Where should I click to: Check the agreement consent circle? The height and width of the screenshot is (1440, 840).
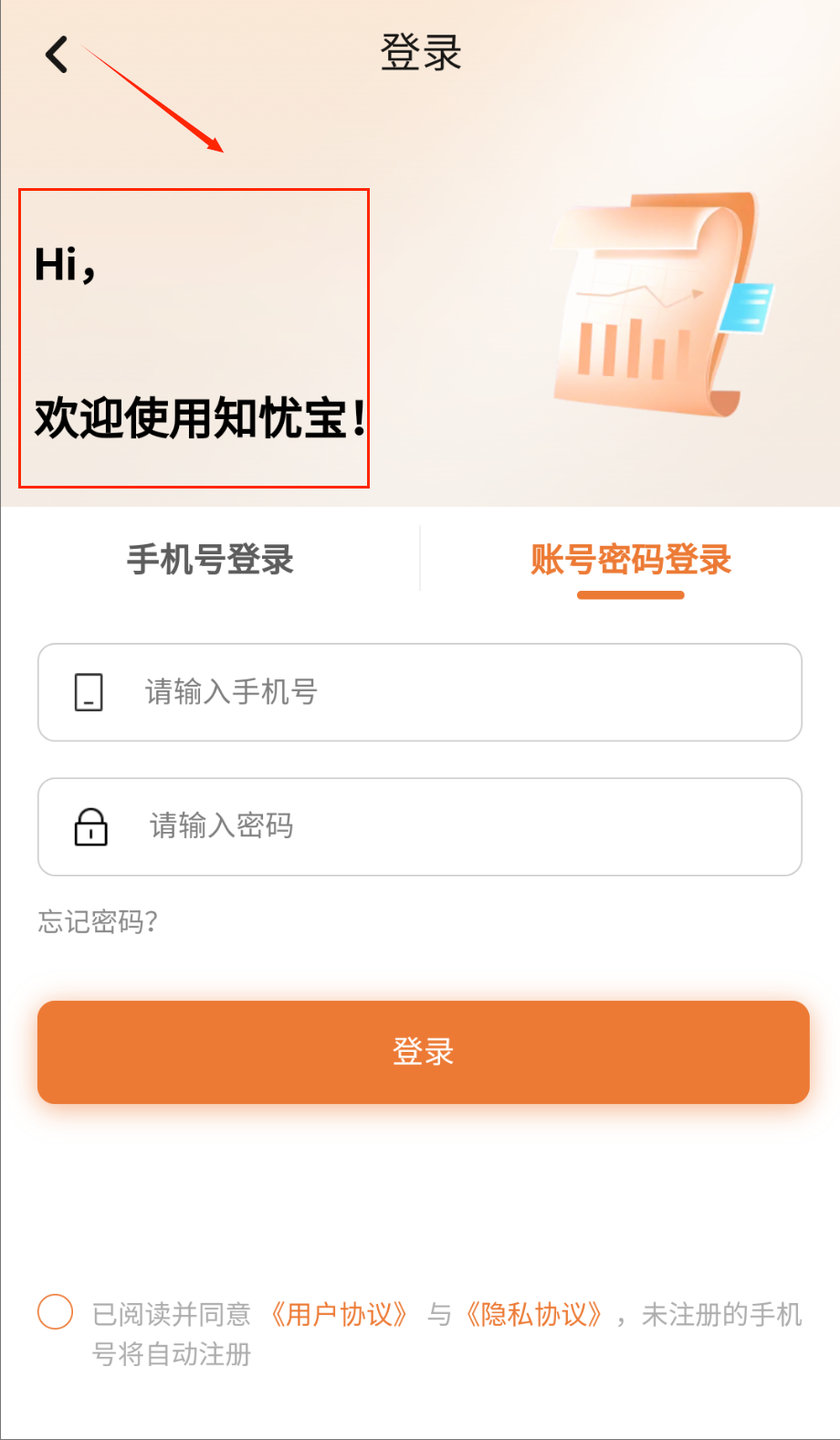point(55,1312)
